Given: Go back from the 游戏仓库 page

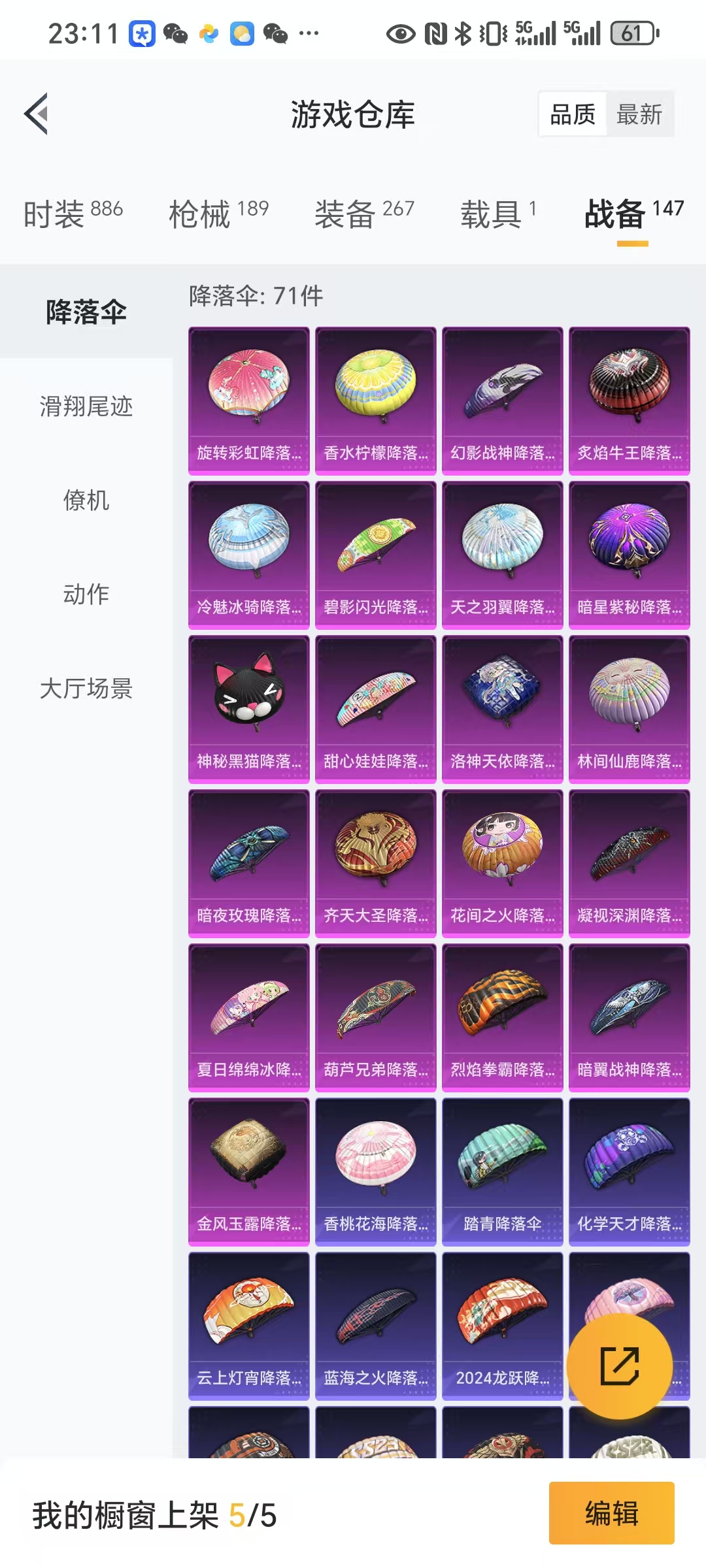Looking at the screenshot, I should 37,114.
